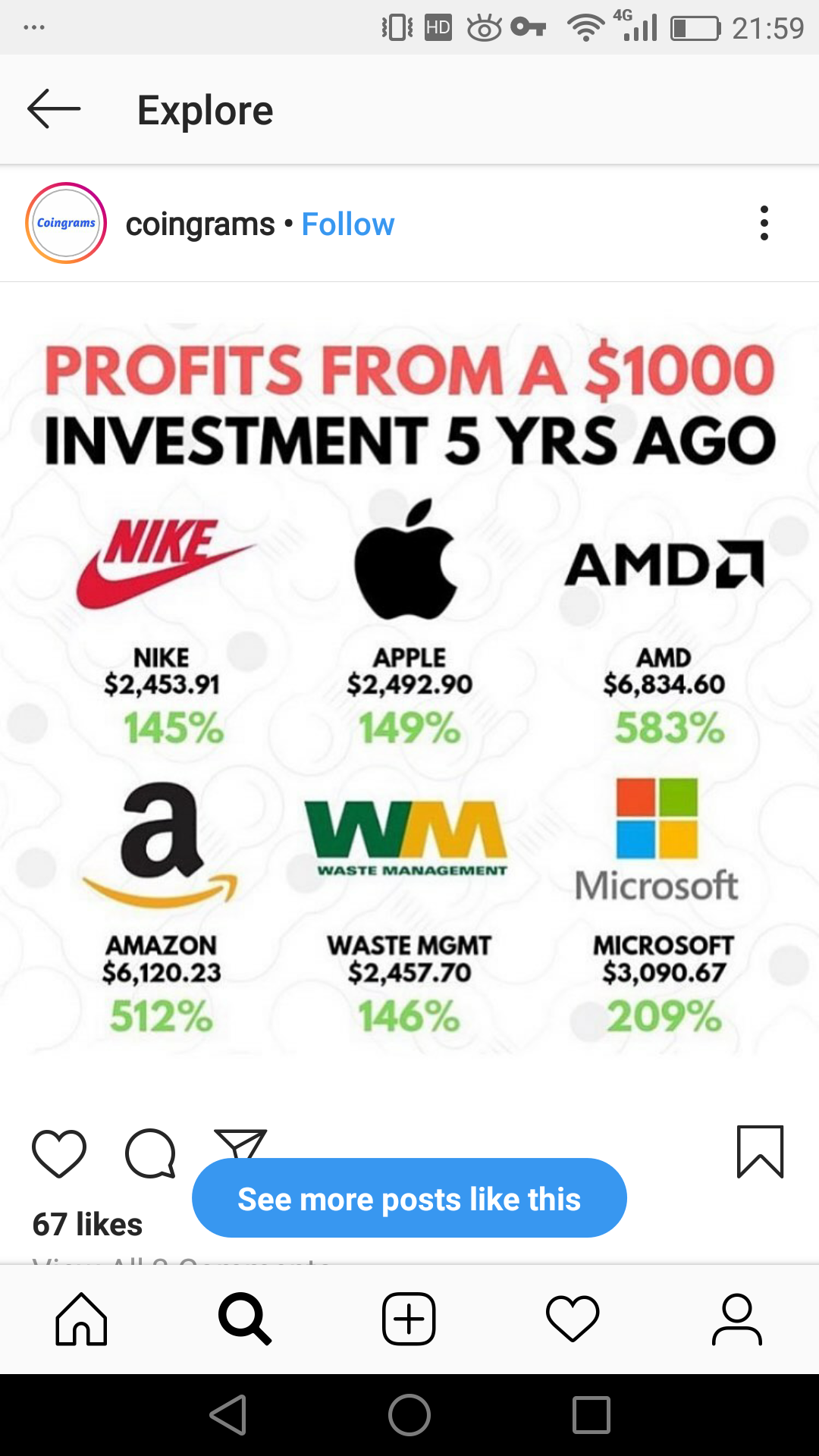
Task: Switch to the Home tab
Action: [x=81, y=1319]
